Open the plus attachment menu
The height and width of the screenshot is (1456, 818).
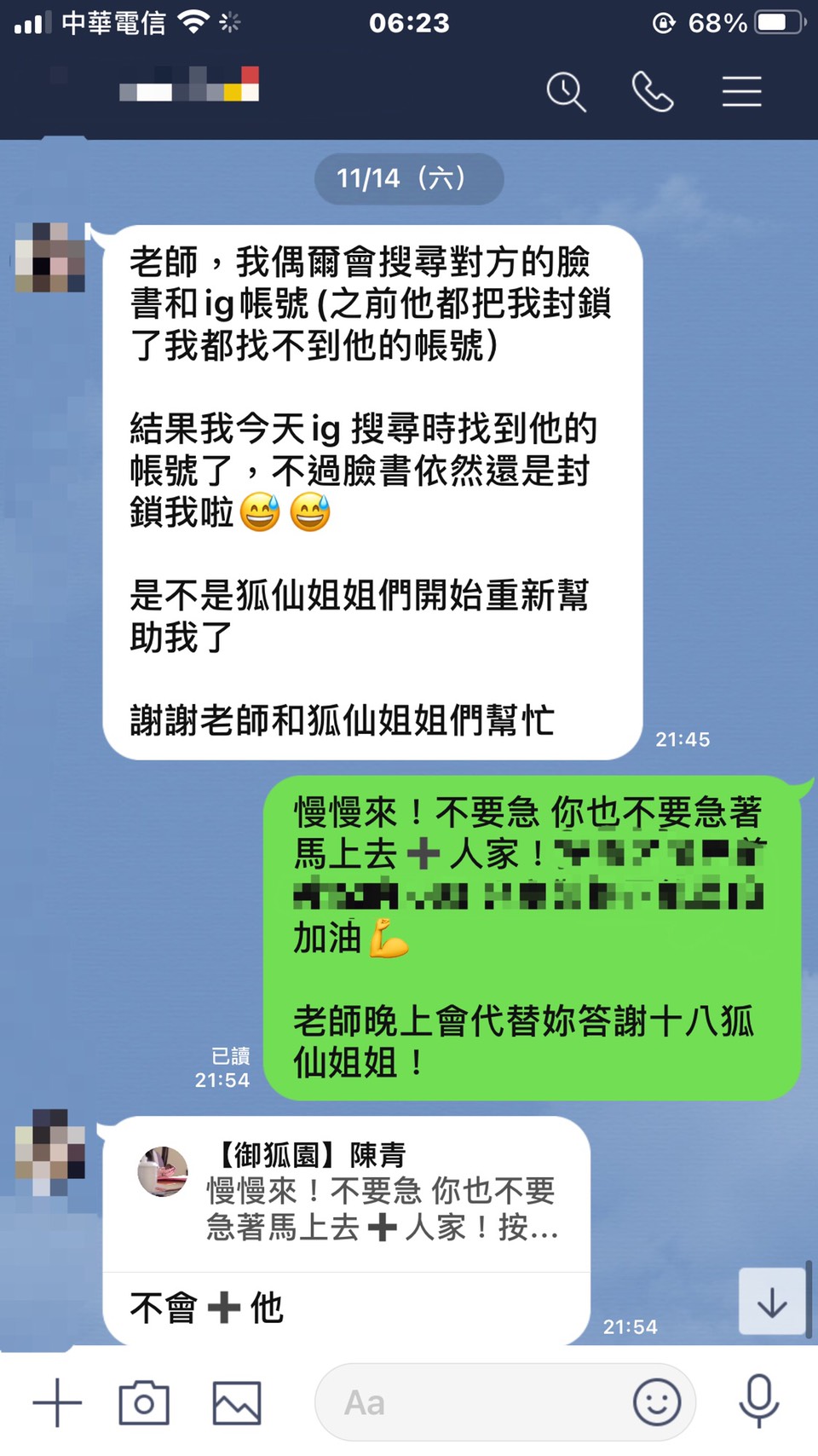57,1402
